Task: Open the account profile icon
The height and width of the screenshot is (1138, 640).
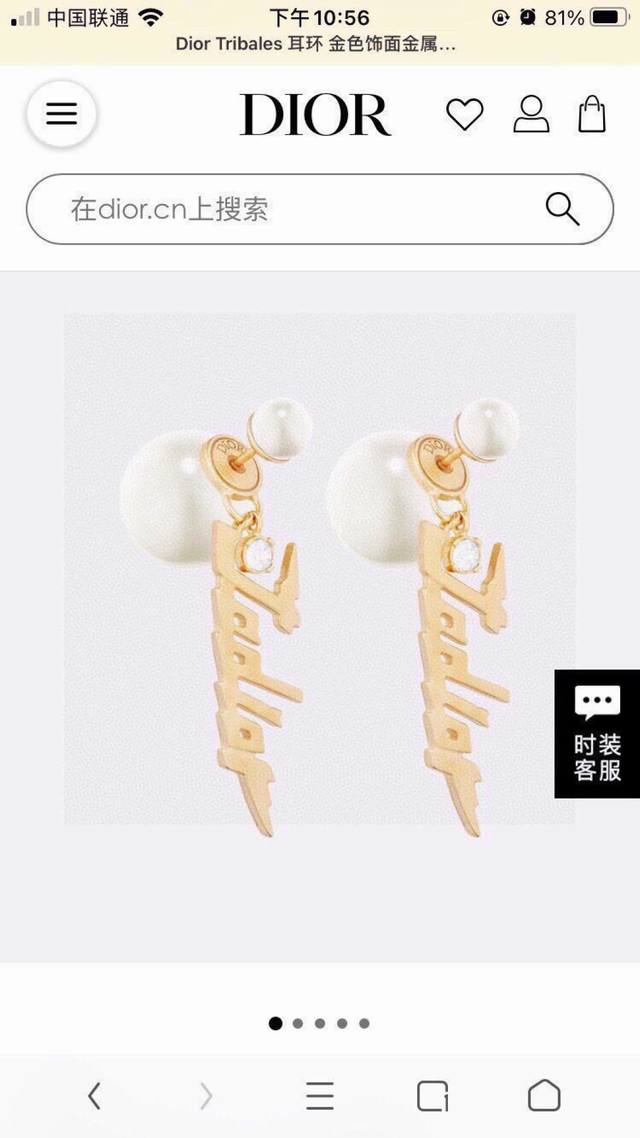Action: point(531,114)
